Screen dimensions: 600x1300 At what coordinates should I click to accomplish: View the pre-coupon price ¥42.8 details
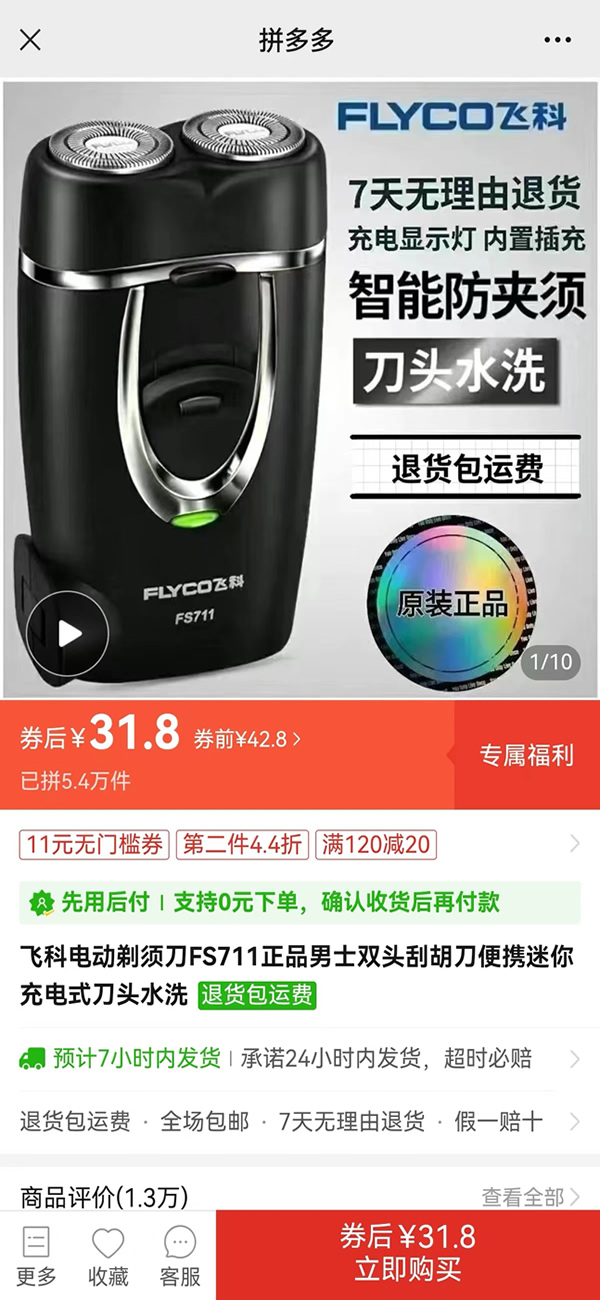(x=247, y=740)
